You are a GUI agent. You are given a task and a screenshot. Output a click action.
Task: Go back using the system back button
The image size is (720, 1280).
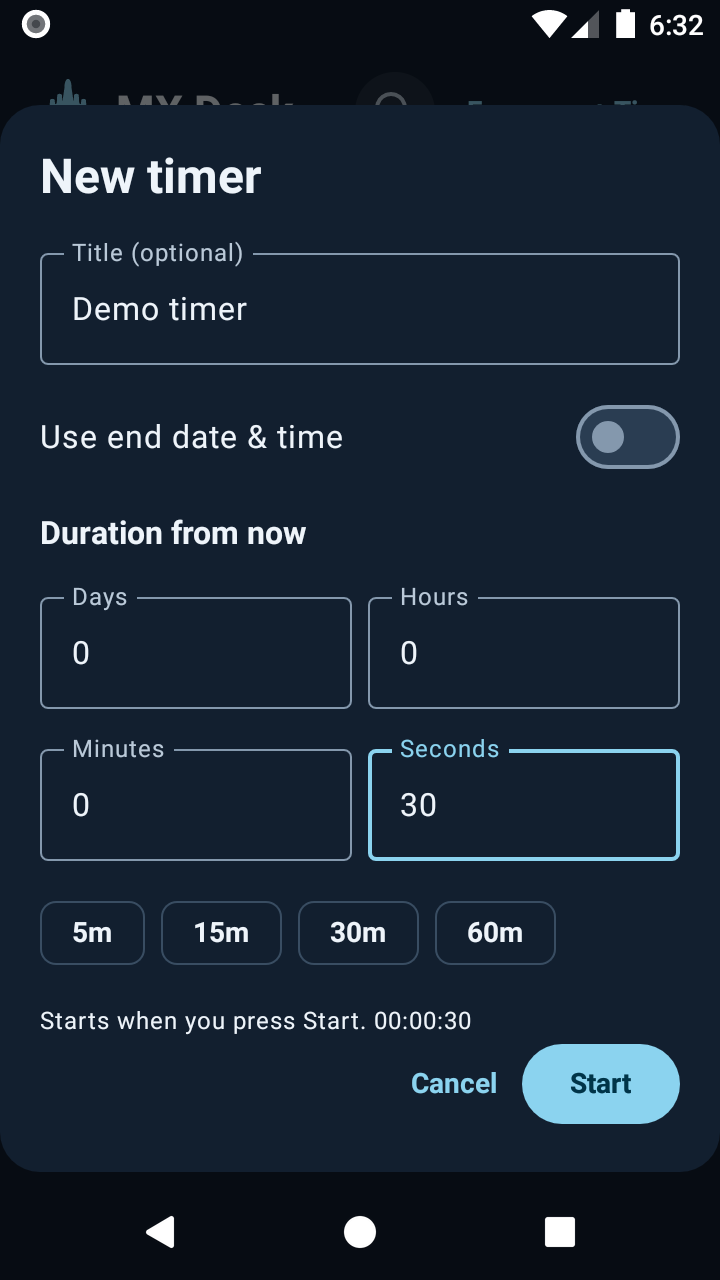[160, 1232]
